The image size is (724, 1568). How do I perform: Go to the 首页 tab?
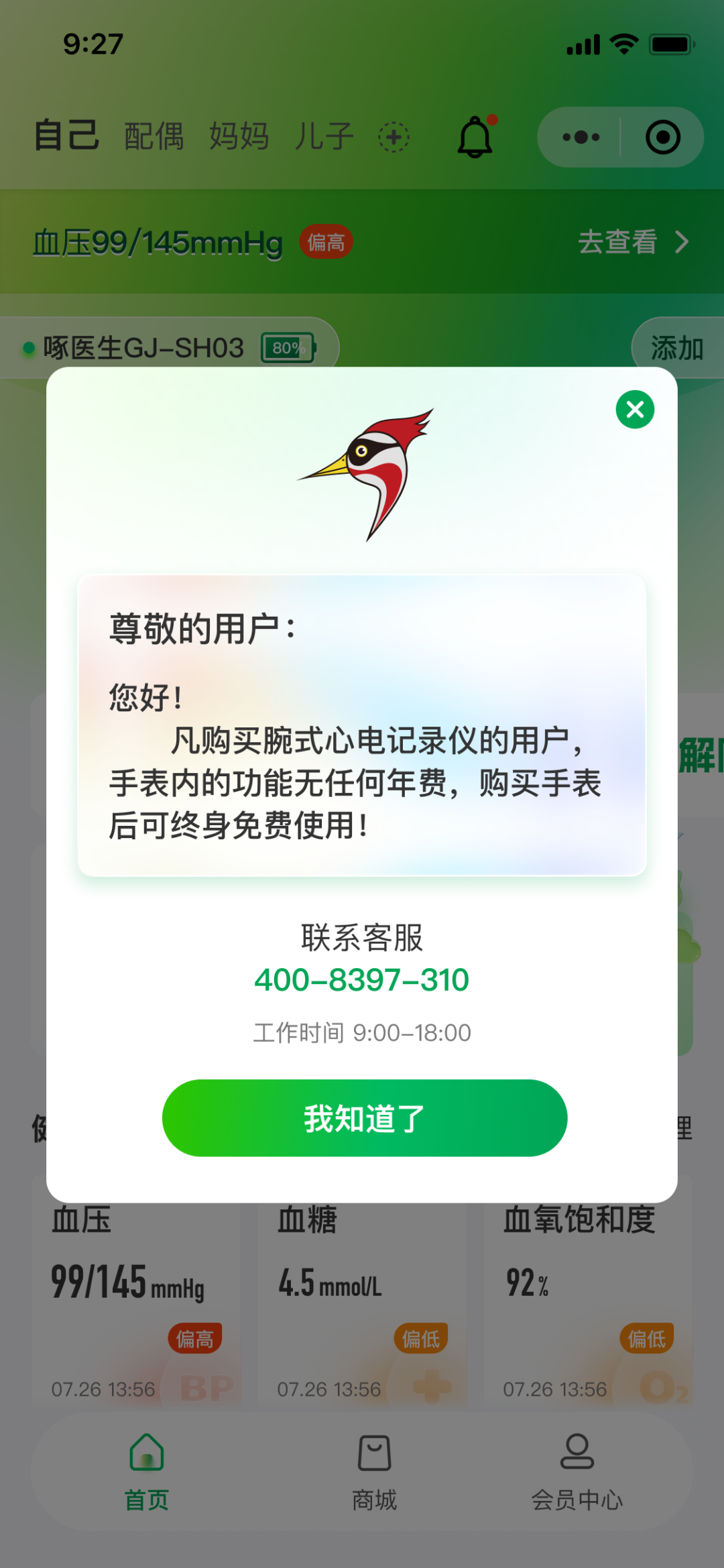coord(147,1471)
